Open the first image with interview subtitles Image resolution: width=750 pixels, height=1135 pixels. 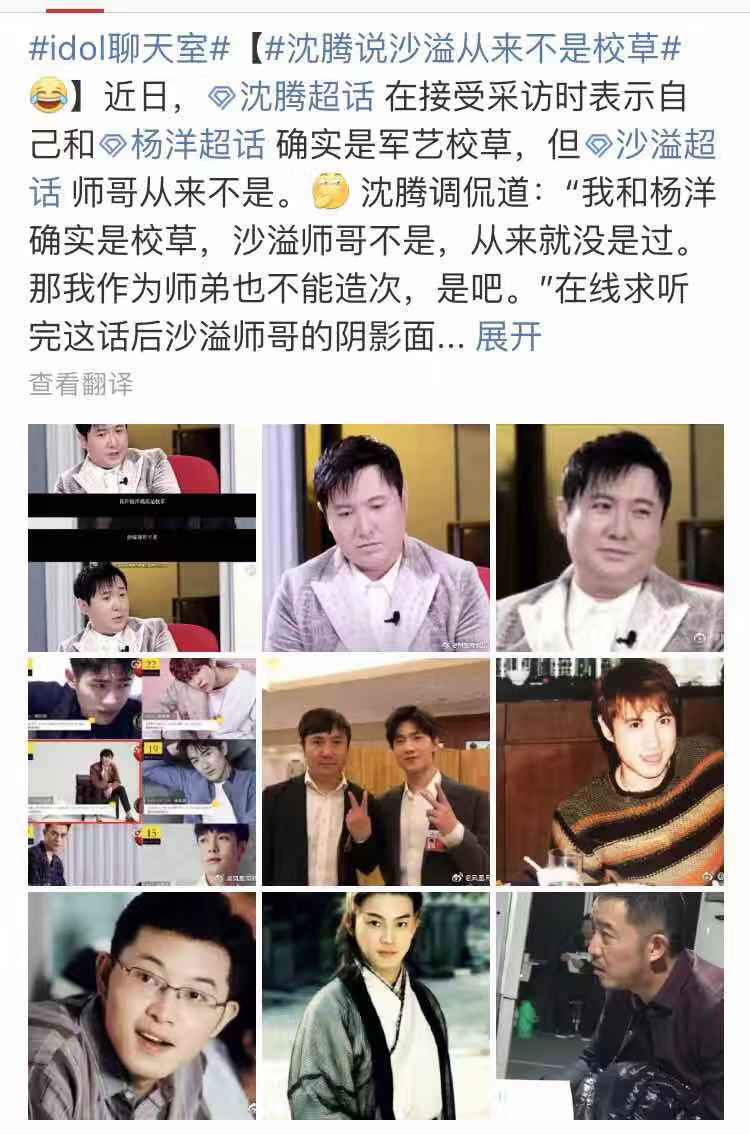pyautogui.click(x=141, y=538)
